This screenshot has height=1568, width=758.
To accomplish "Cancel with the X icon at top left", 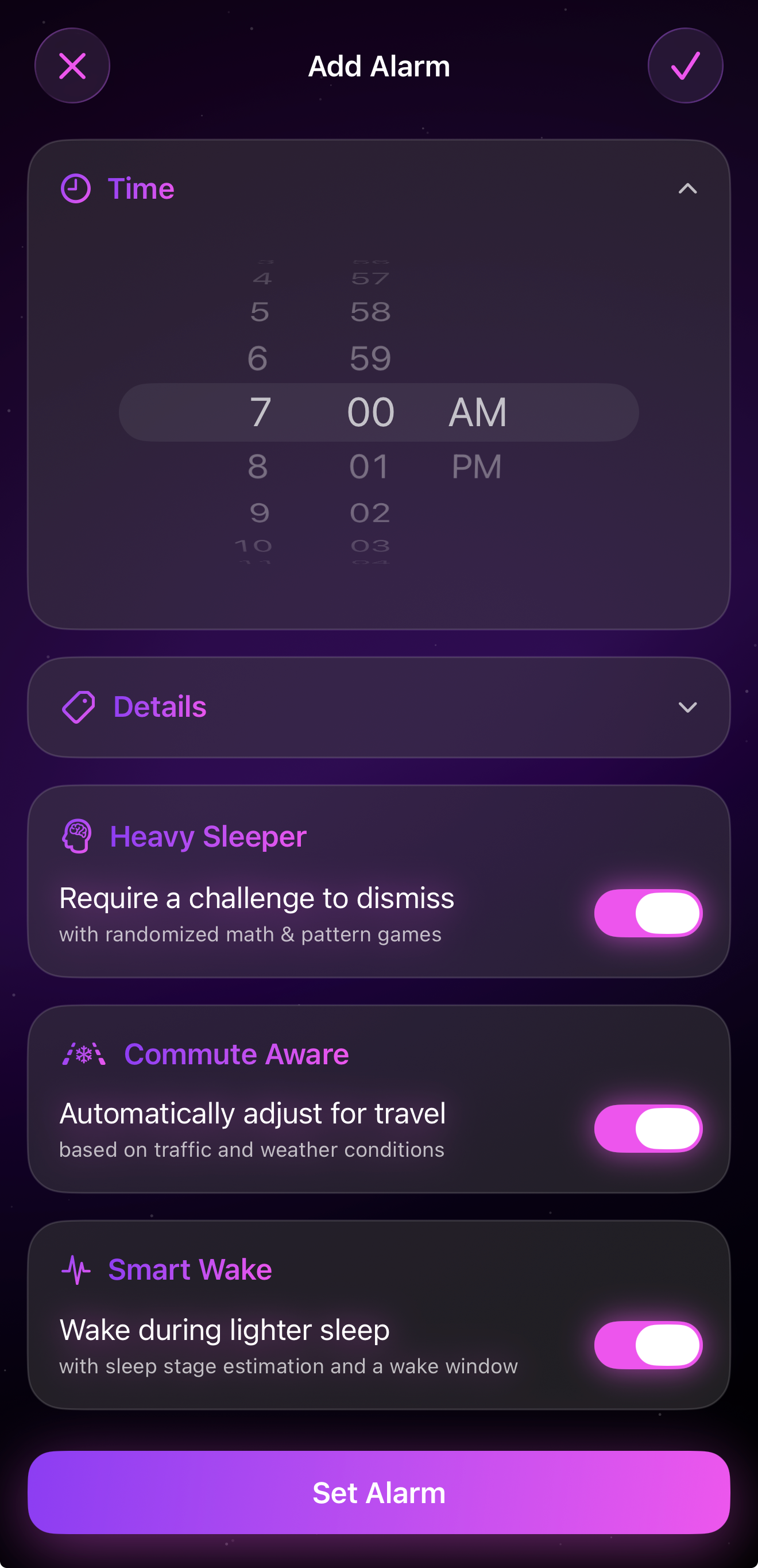I will 72,65.
